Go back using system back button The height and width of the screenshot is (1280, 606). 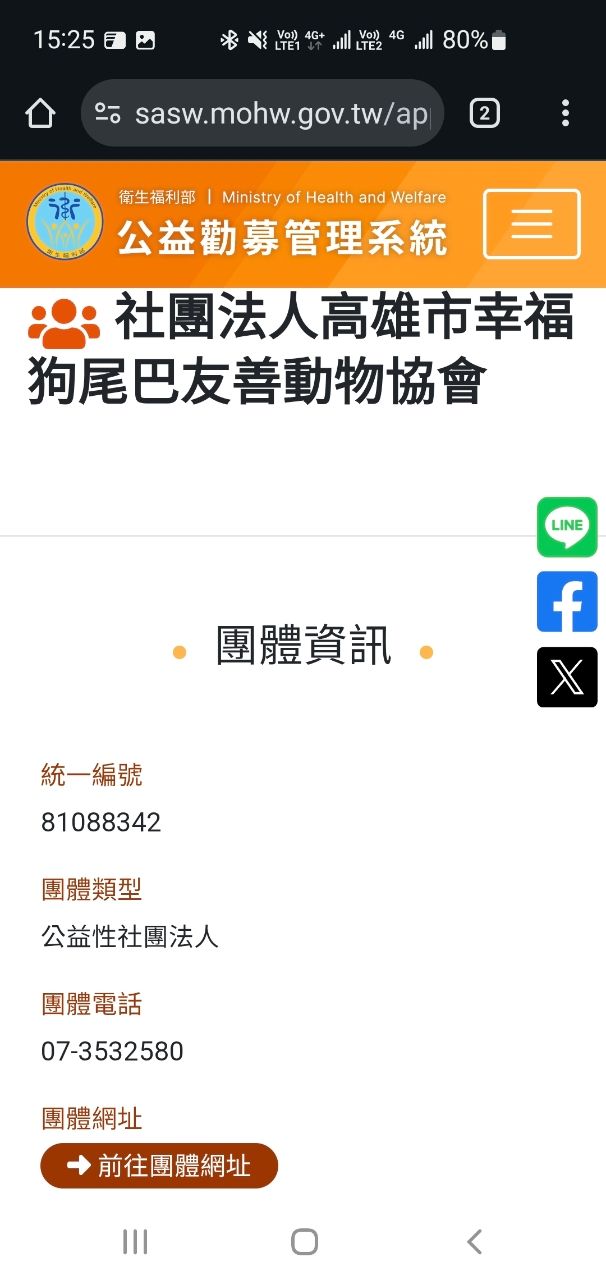[474, 1242]
